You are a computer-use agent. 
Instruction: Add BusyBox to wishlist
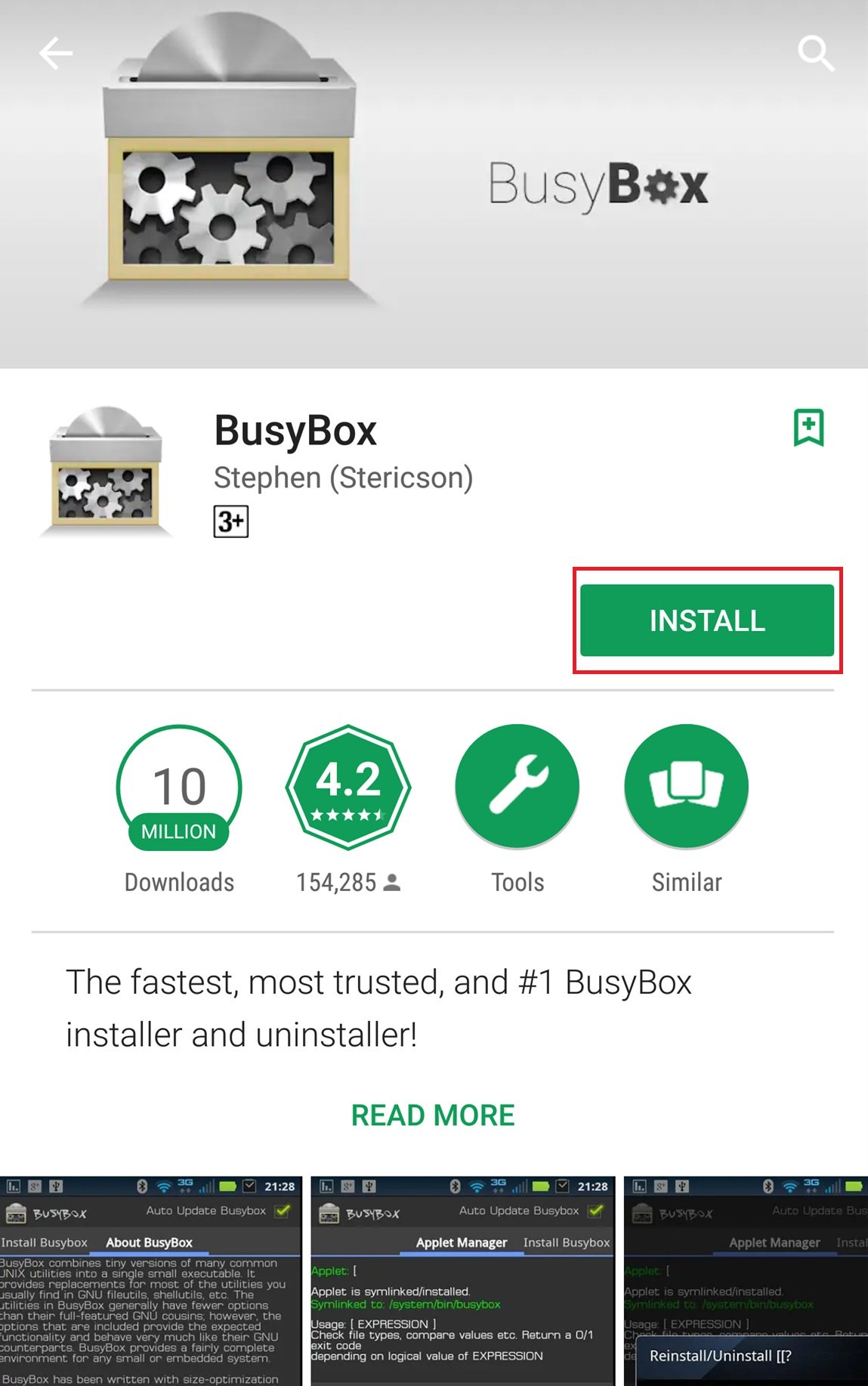808,428
